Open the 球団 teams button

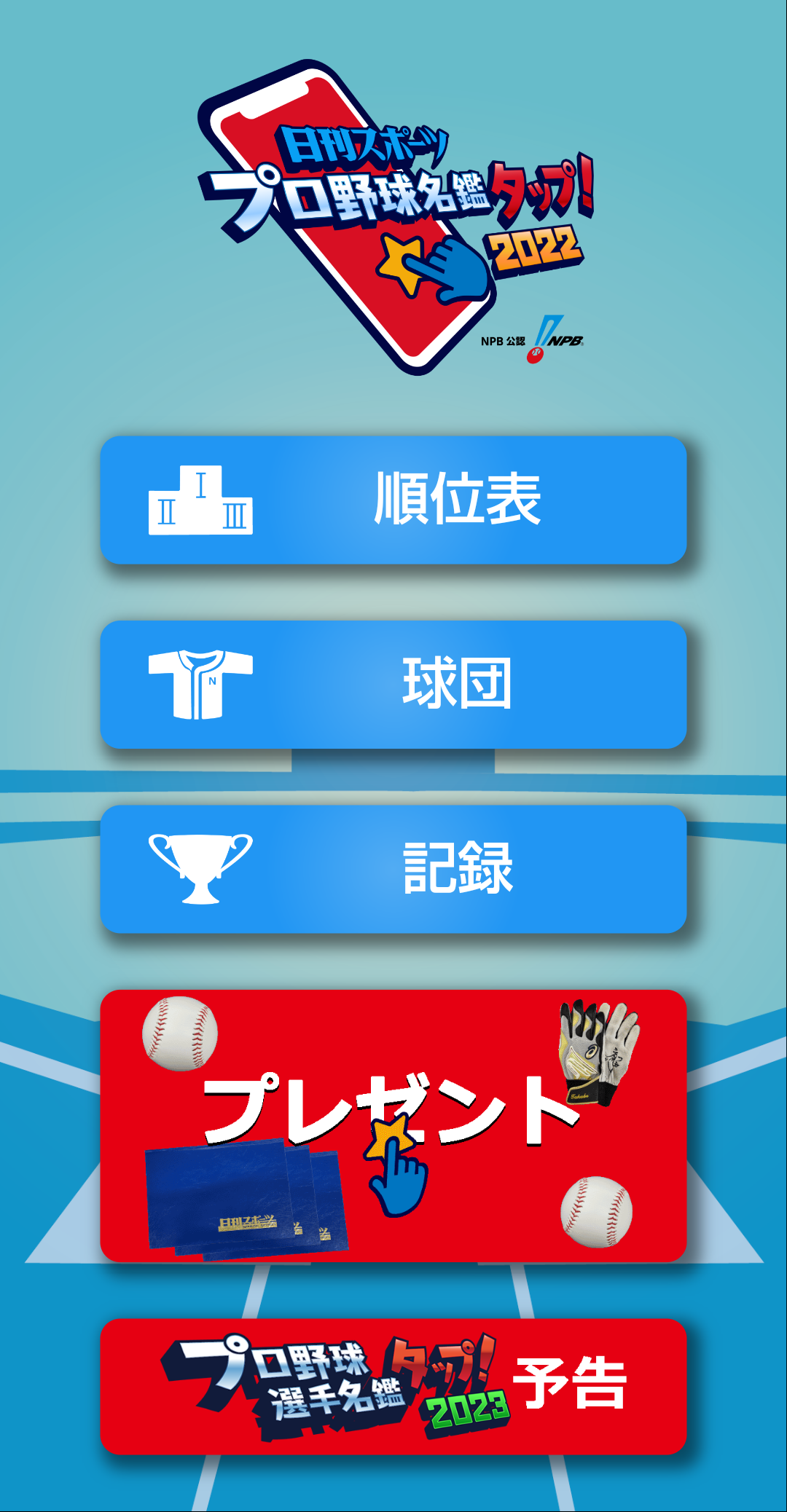click(x=393, y=684)
